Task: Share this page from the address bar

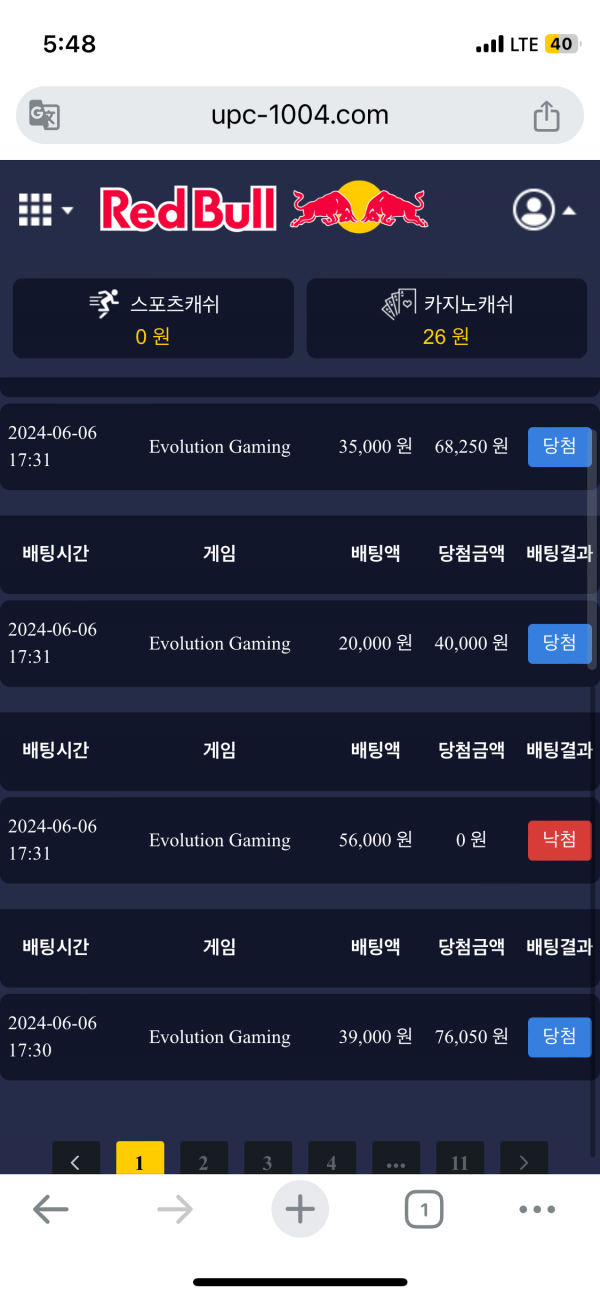Action: [x=546, y=116]
